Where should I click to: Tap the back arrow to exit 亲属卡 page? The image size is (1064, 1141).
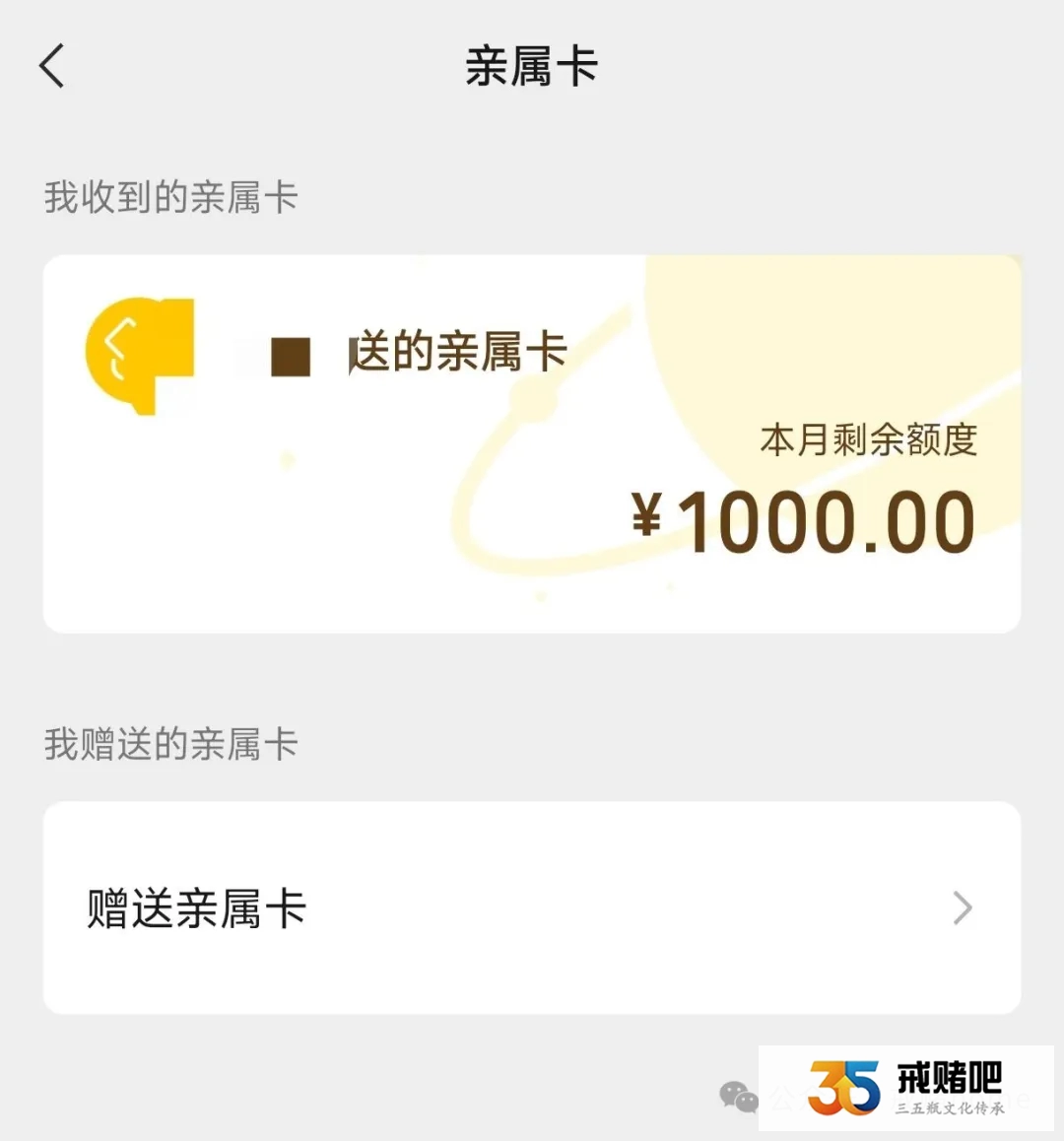[51, 65]
